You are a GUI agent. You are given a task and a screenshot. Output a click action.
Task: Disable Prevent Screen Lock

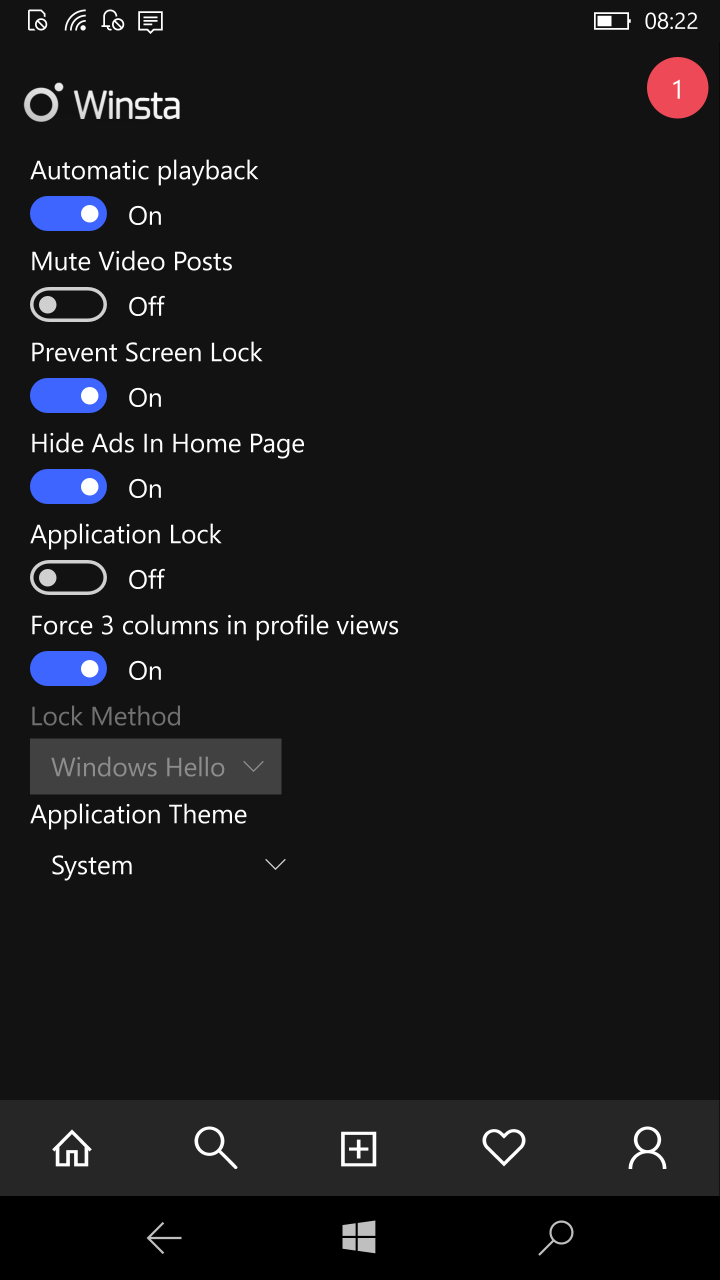(69, 396)
